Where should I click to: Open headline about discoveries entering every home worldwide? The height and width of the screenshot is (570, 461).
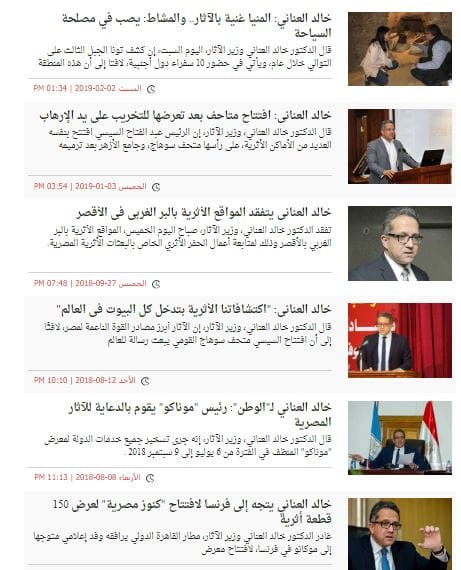tap(194, 310)
